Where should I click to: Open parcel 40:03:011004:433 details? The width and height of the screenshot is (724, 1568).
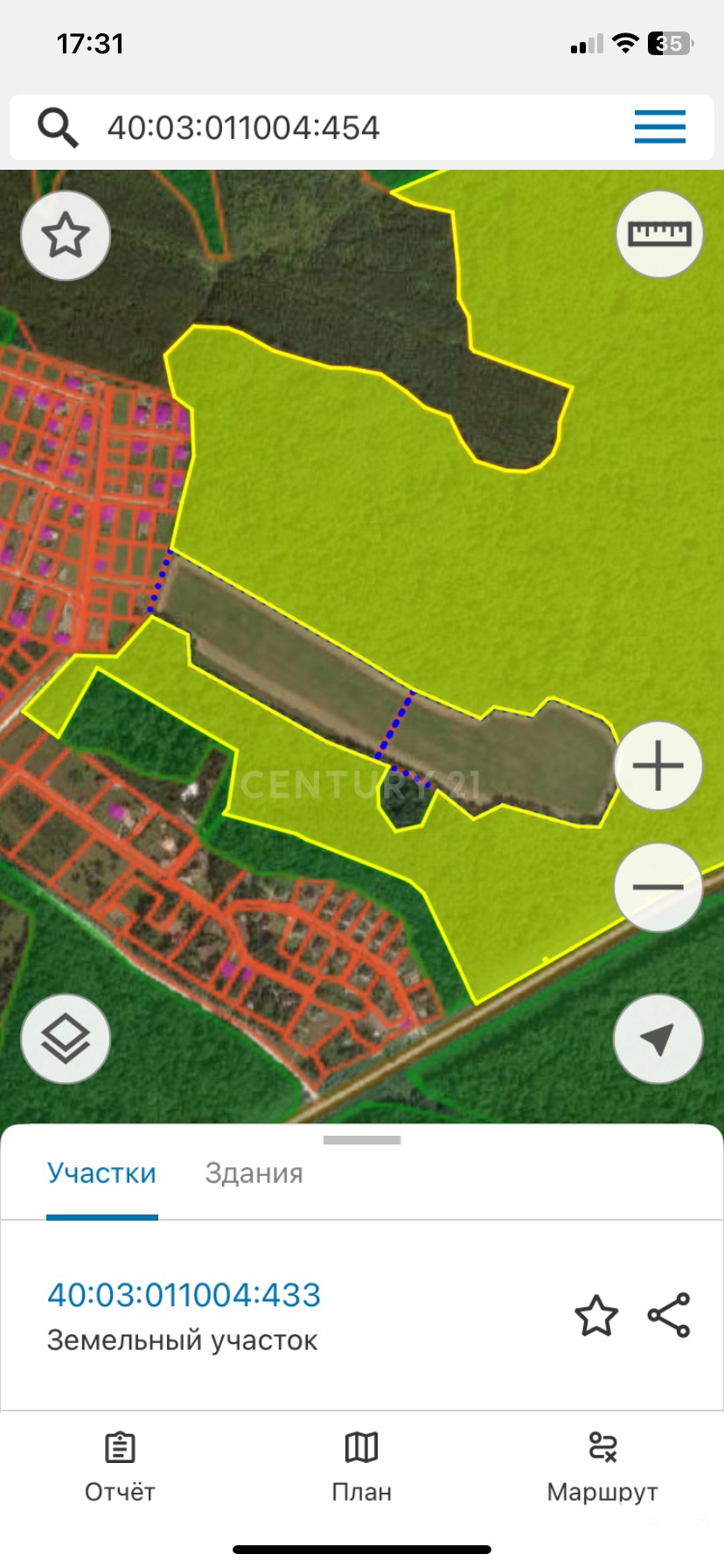pyautogui.click(x=184, y=1295)
